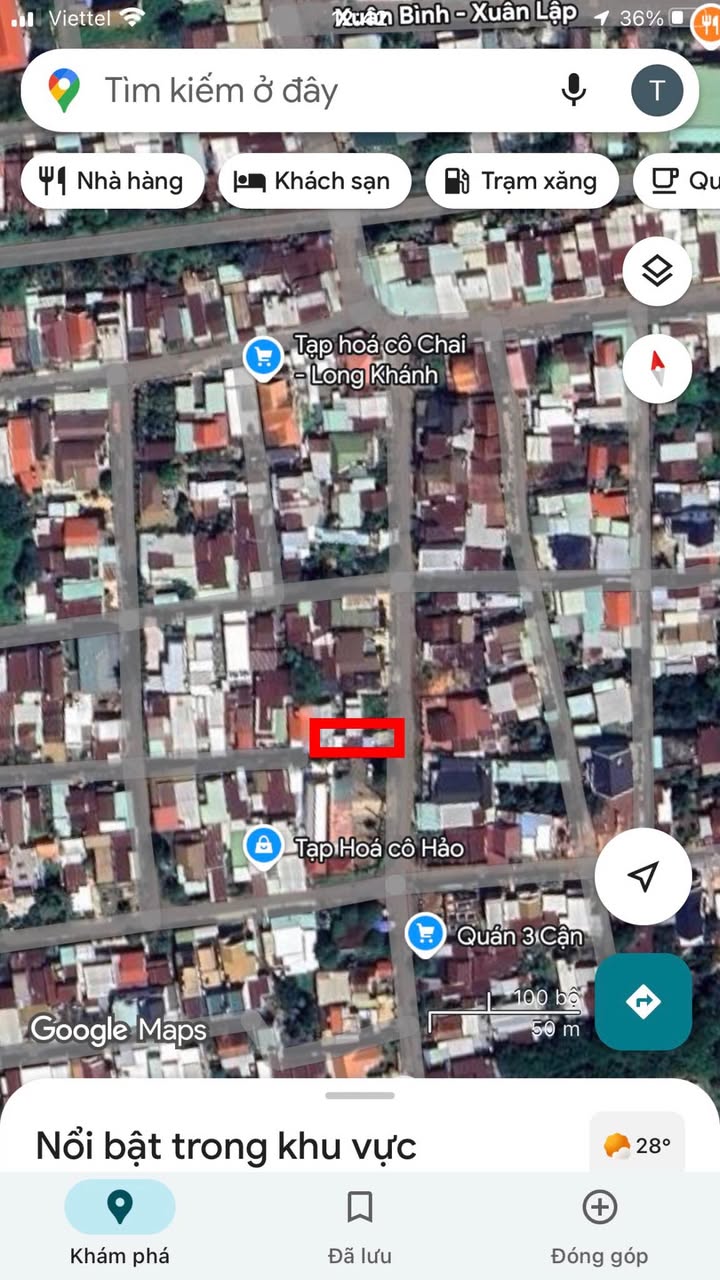The width and height of the screenshot is (720, 1280).
Task: Open the Tạp Hoá cô Hảo place marker
Action: click(263, 846)
